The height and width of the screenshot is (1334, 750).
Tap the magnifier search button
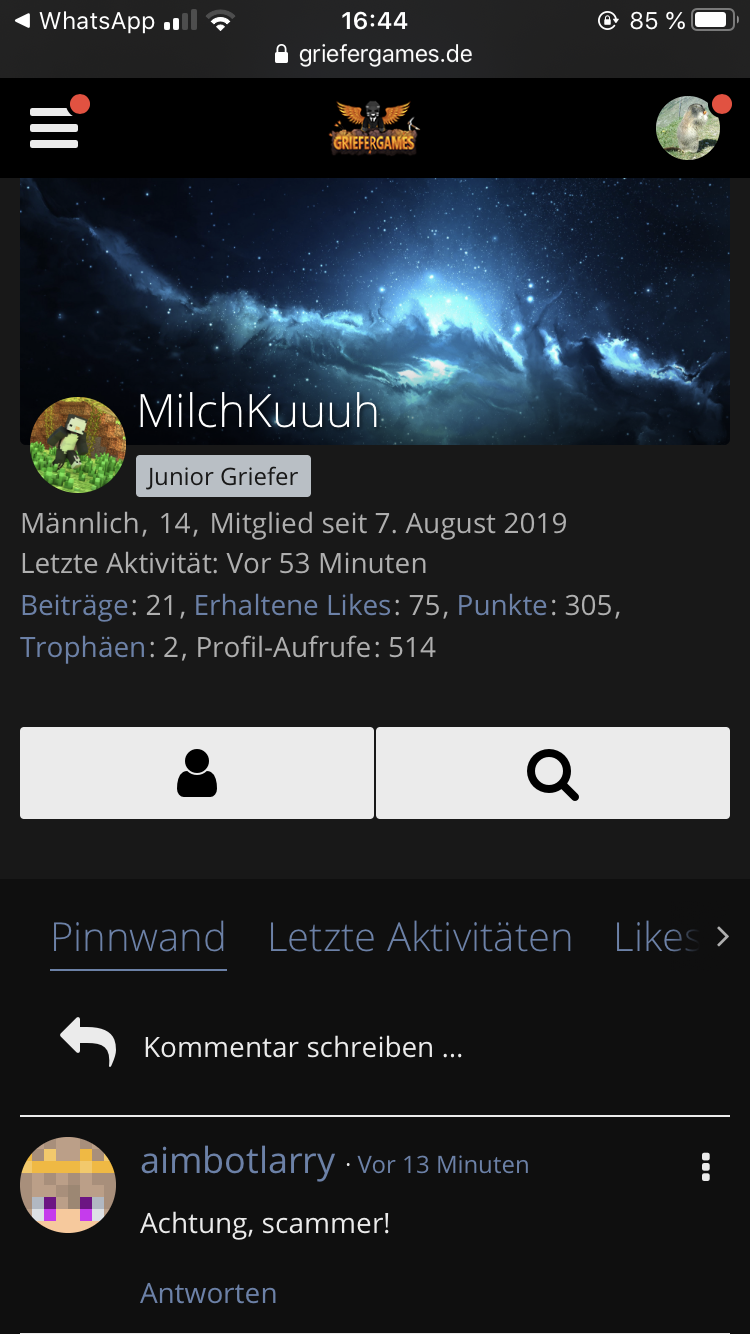(553, 773)
